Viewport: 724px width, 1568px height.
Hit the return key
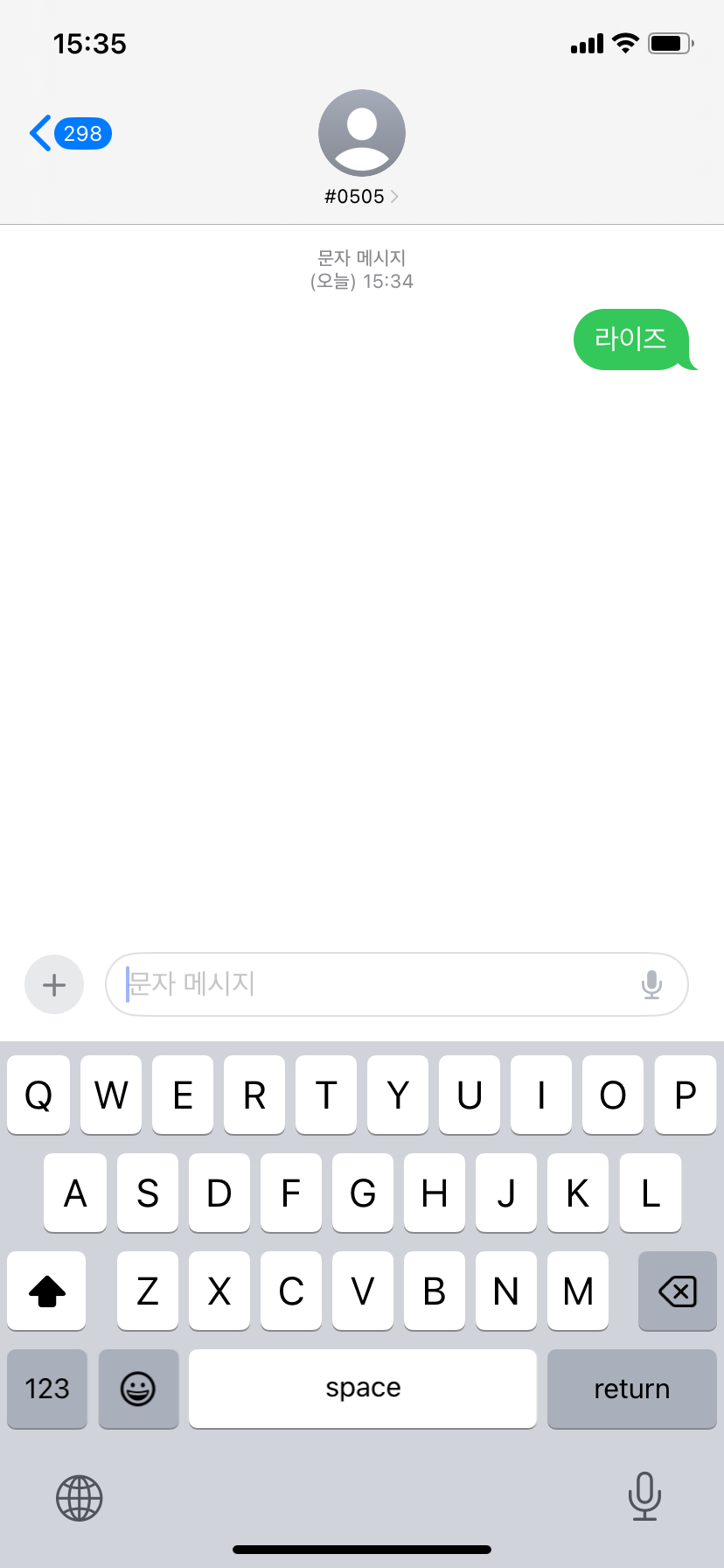[x=632, y=1389]
